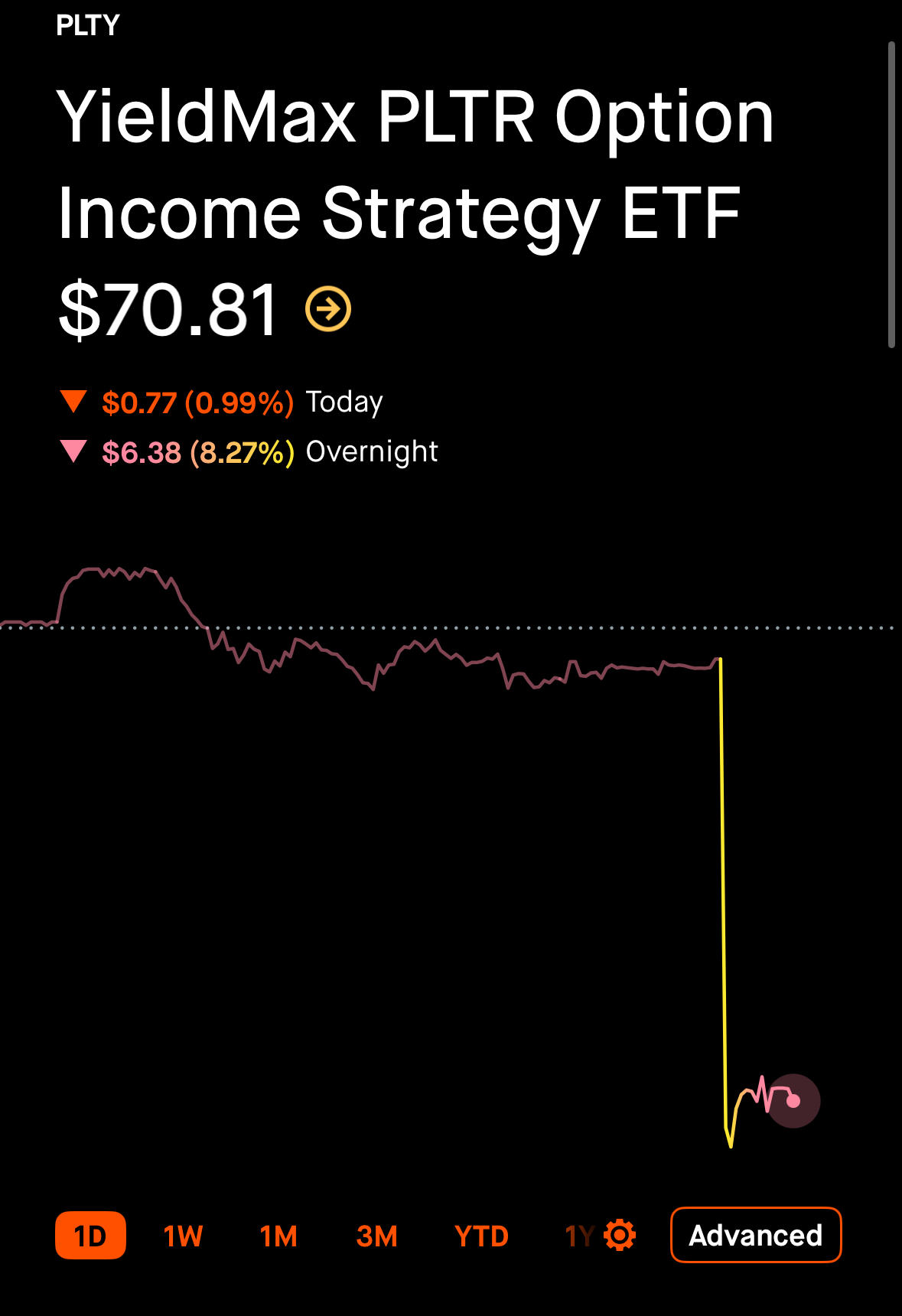Show the 1M price chart
The height and width of the screenshot is (1316, 902).
point(278,1236)
